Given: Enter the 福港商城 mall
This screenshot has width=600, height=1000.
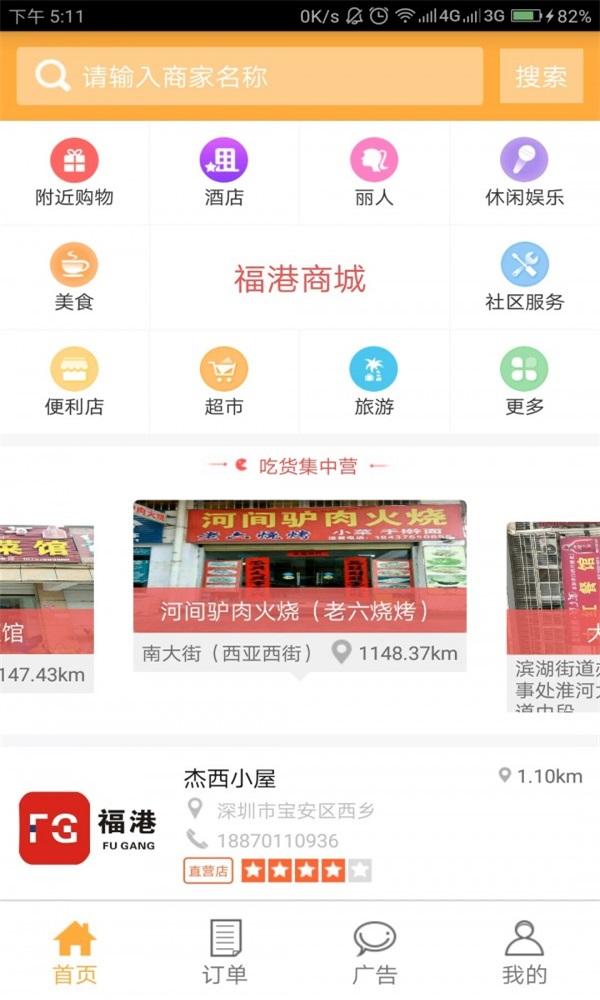Looking at the screenshot, I should pos(300,279).
